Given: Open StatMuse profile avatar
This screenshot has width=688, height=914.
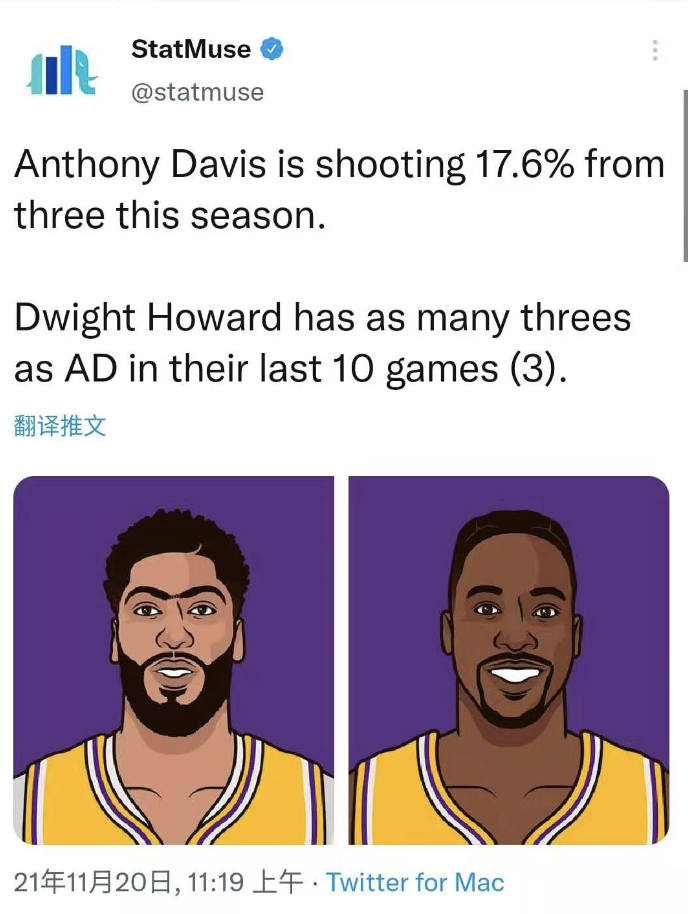Looking at the screenshot, I should (x=62, y=70).
